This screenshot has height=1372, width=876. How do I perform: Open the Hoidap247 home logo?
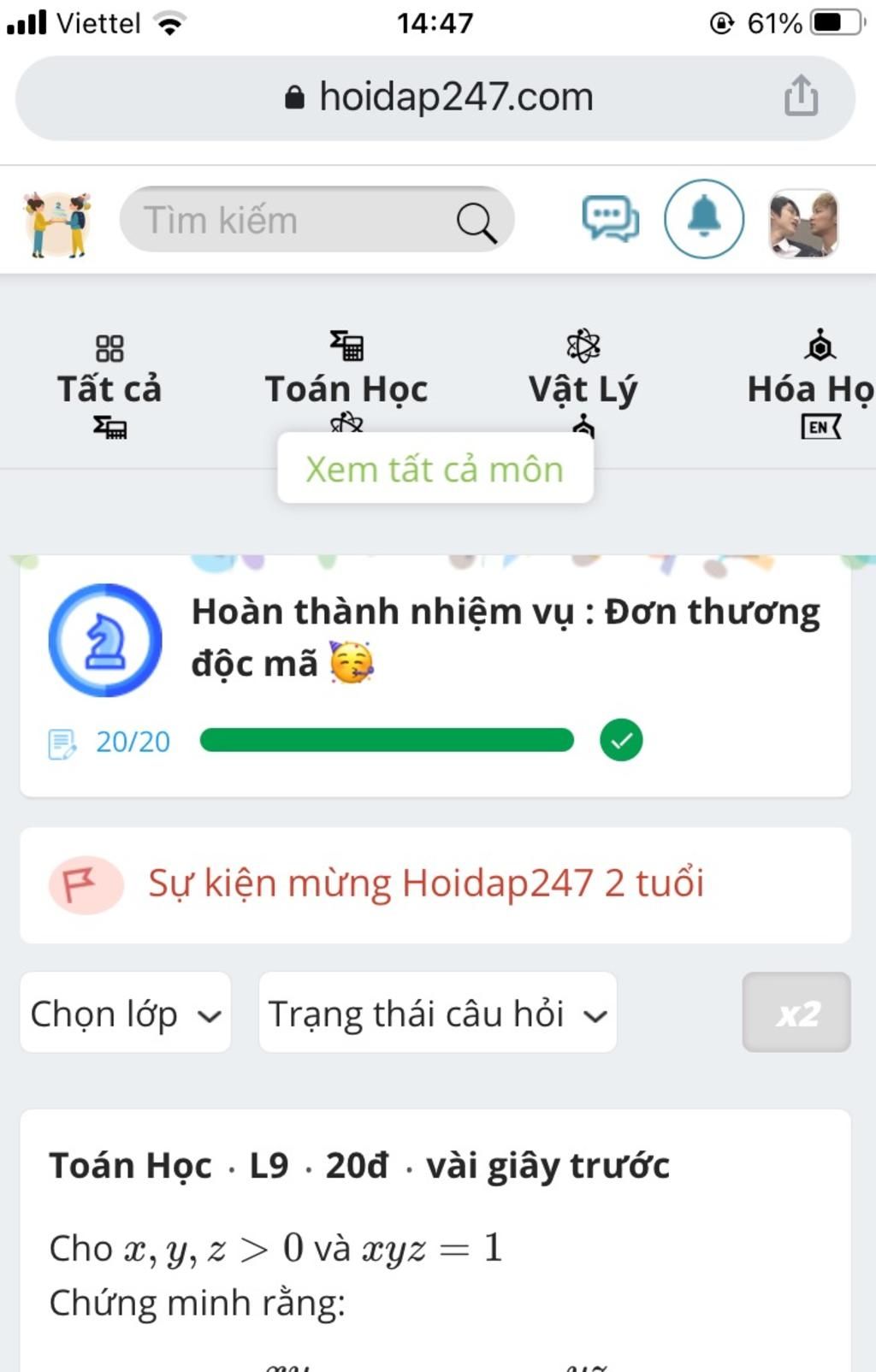57,224
